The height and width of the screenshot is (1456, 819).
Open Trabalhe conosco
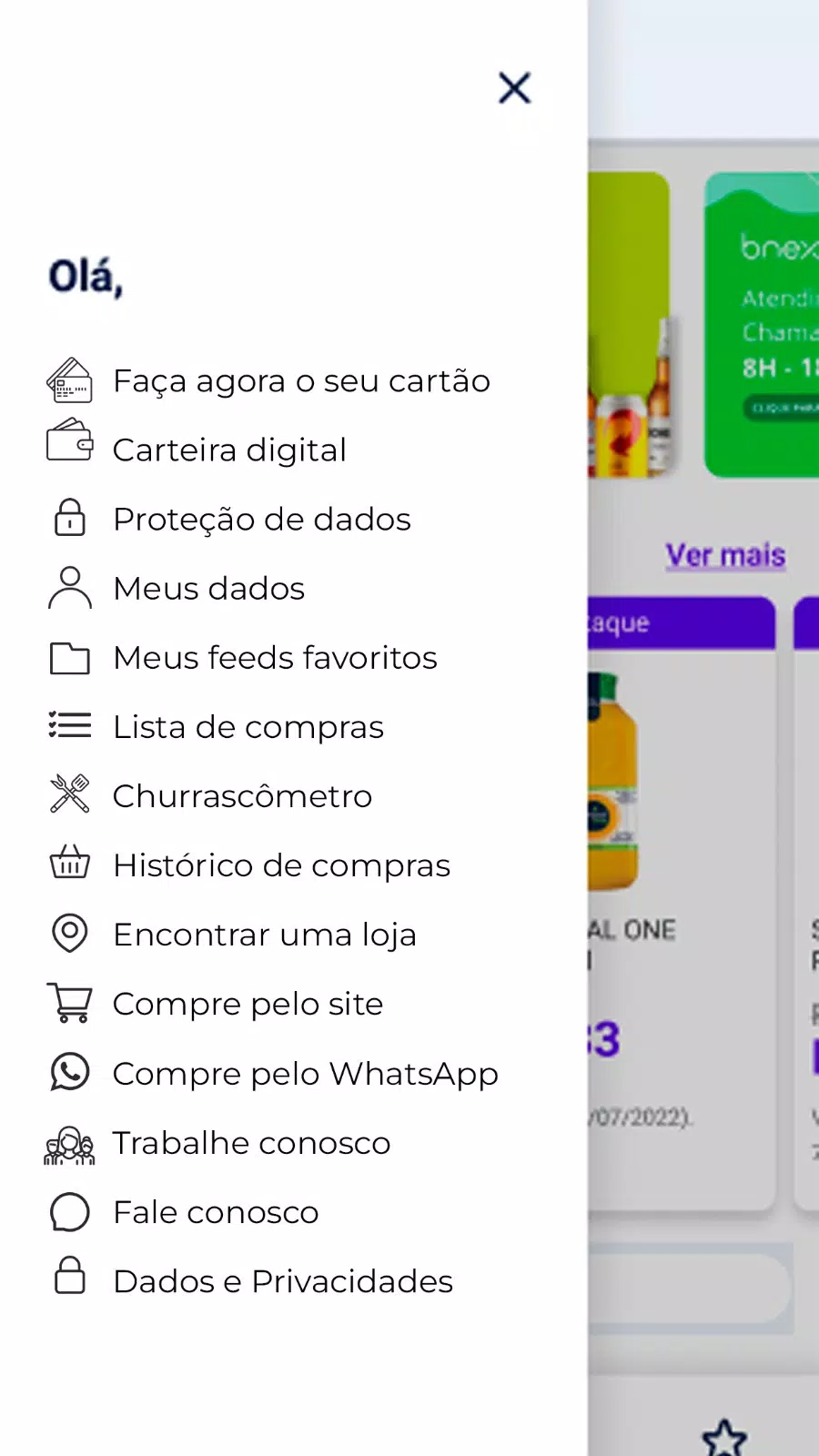pyautogui.click(x=251, y=1143)
